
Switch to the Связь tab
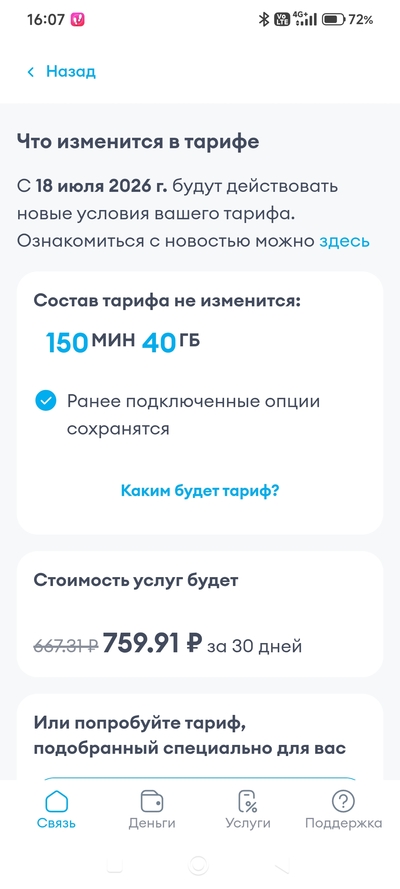(56, 810)
